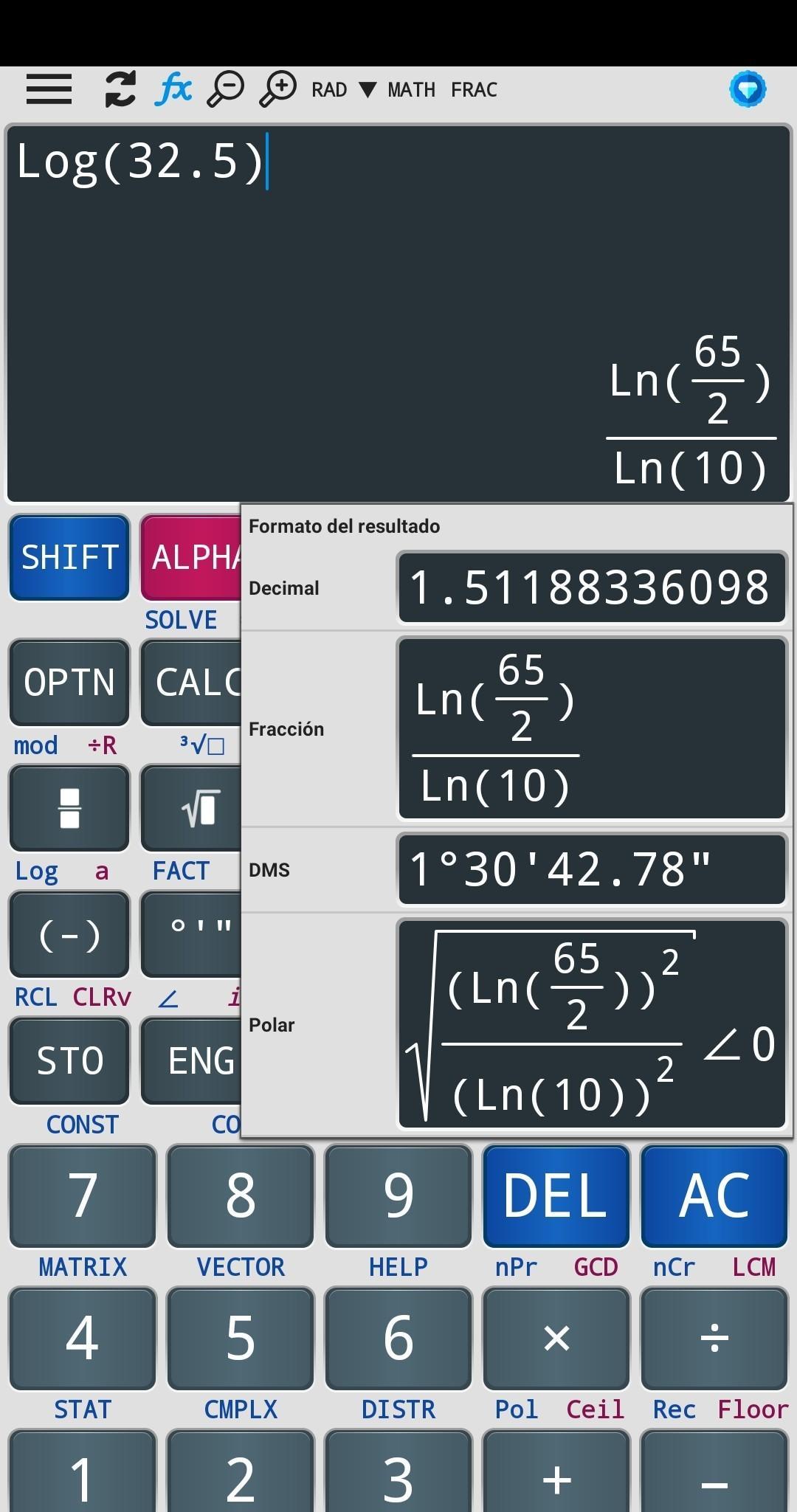Image resolution: width=797 pixels, height=1512 pixels.
Task: Zoom in the display text
Action: (x=278, y=89)
